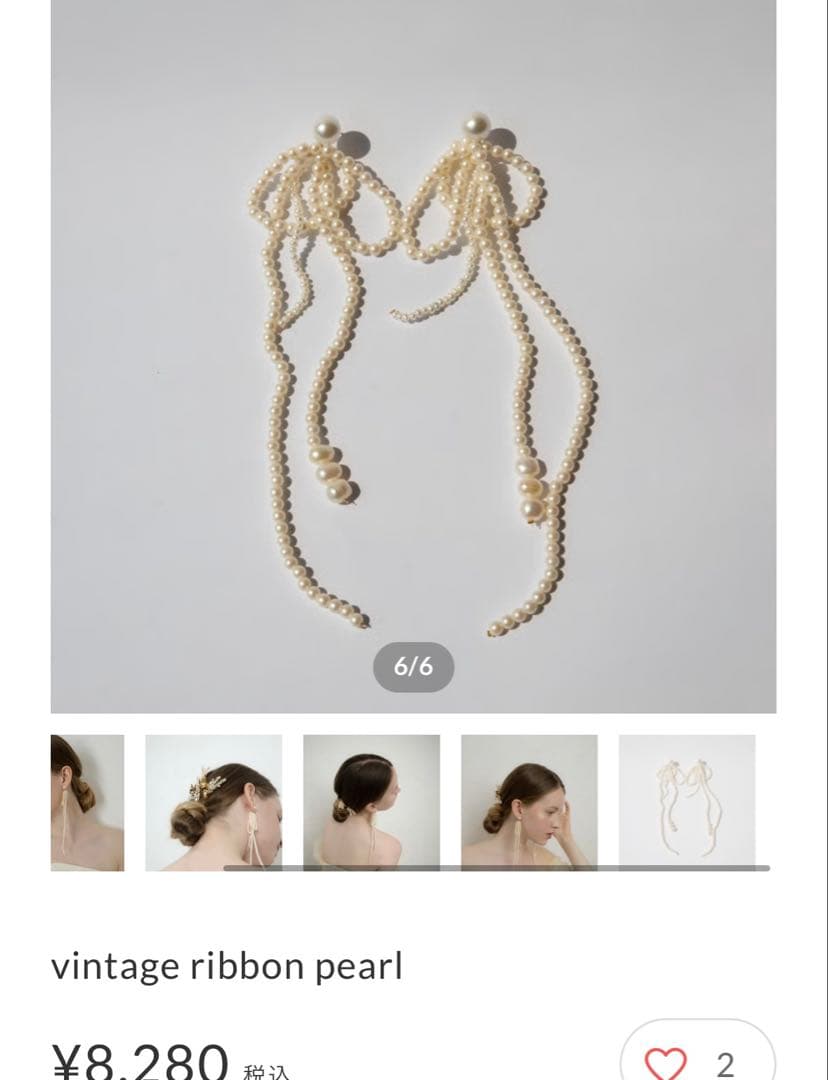Select the thumbnail of model touching forehead
This screenshot has width=828, height=1080.
click(x=529, y=802)
